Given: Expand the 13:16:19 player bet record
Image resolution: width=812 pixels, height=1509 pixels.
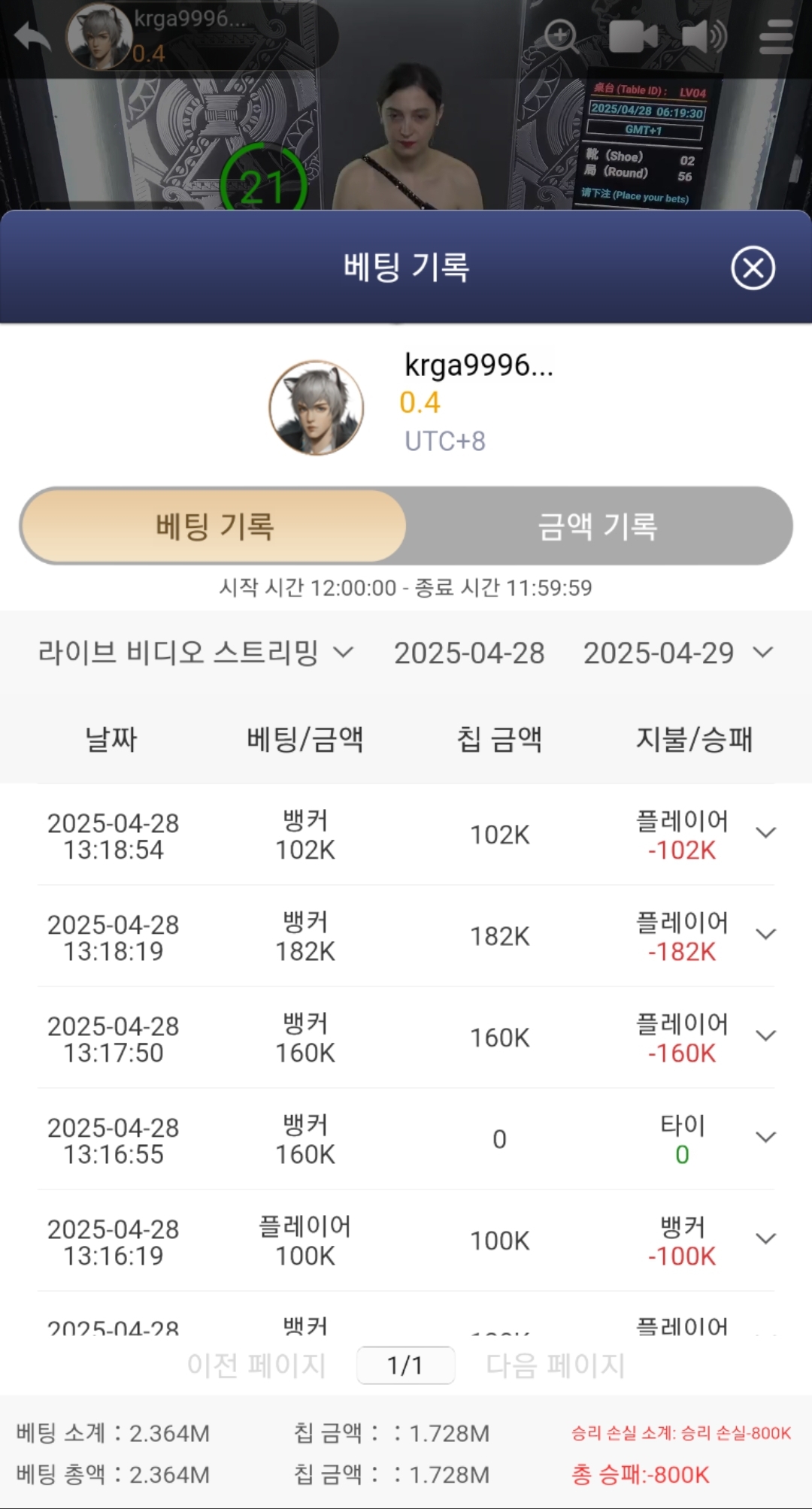Looking at the screenshot, I should (x=765, y=1239).
